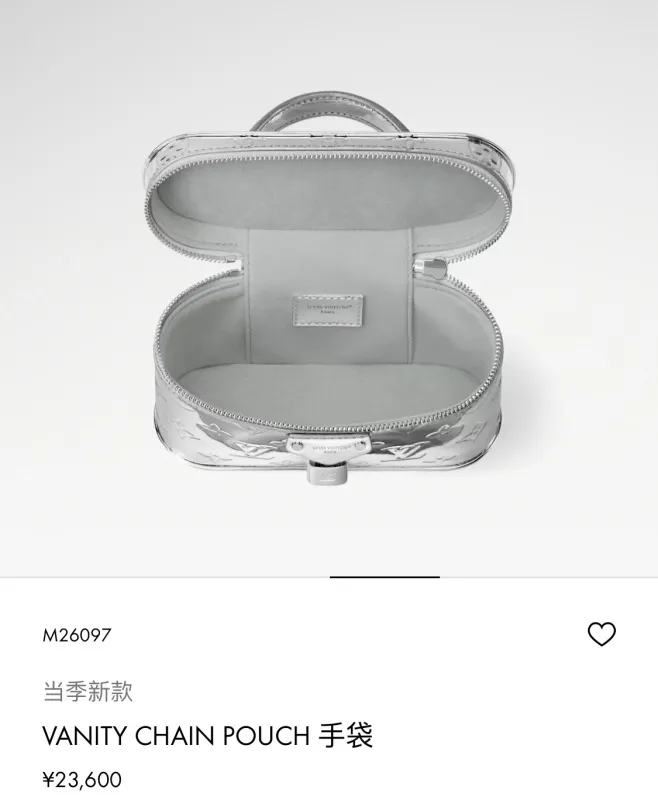
Task: Add the Vanity Chain Pouch to wishlist
Action: pos(601,634)
